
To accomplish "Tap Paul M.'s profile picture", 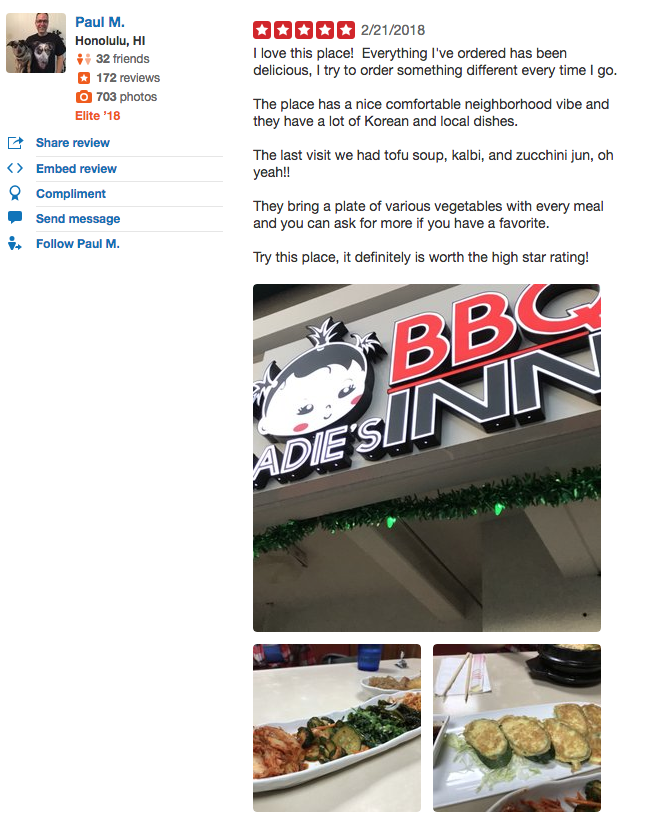I will [x=36, y=43].
